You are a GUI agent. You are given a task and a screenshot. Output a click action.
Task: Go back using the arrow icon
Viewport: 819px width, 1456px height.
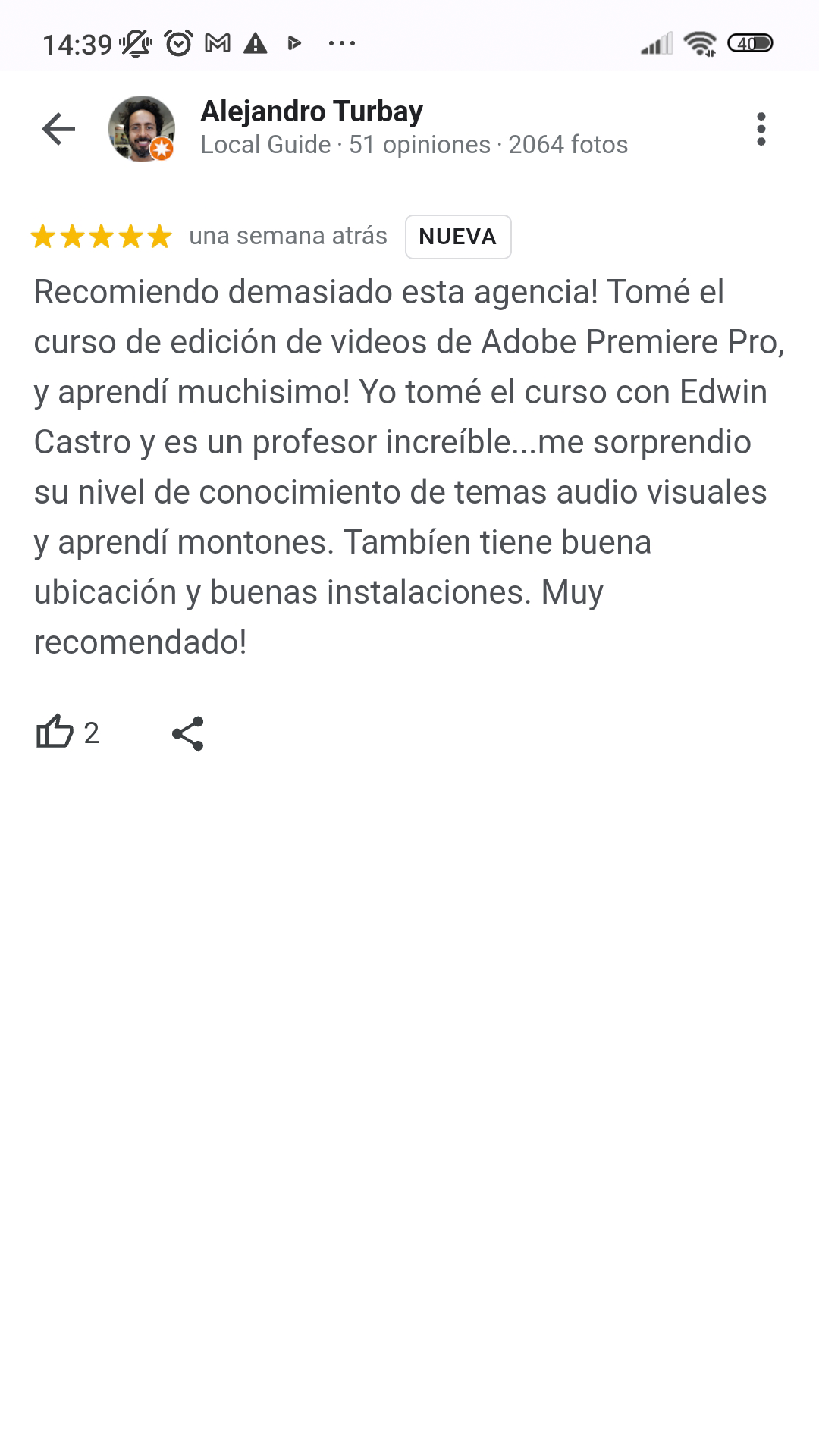tap(58, 129)
